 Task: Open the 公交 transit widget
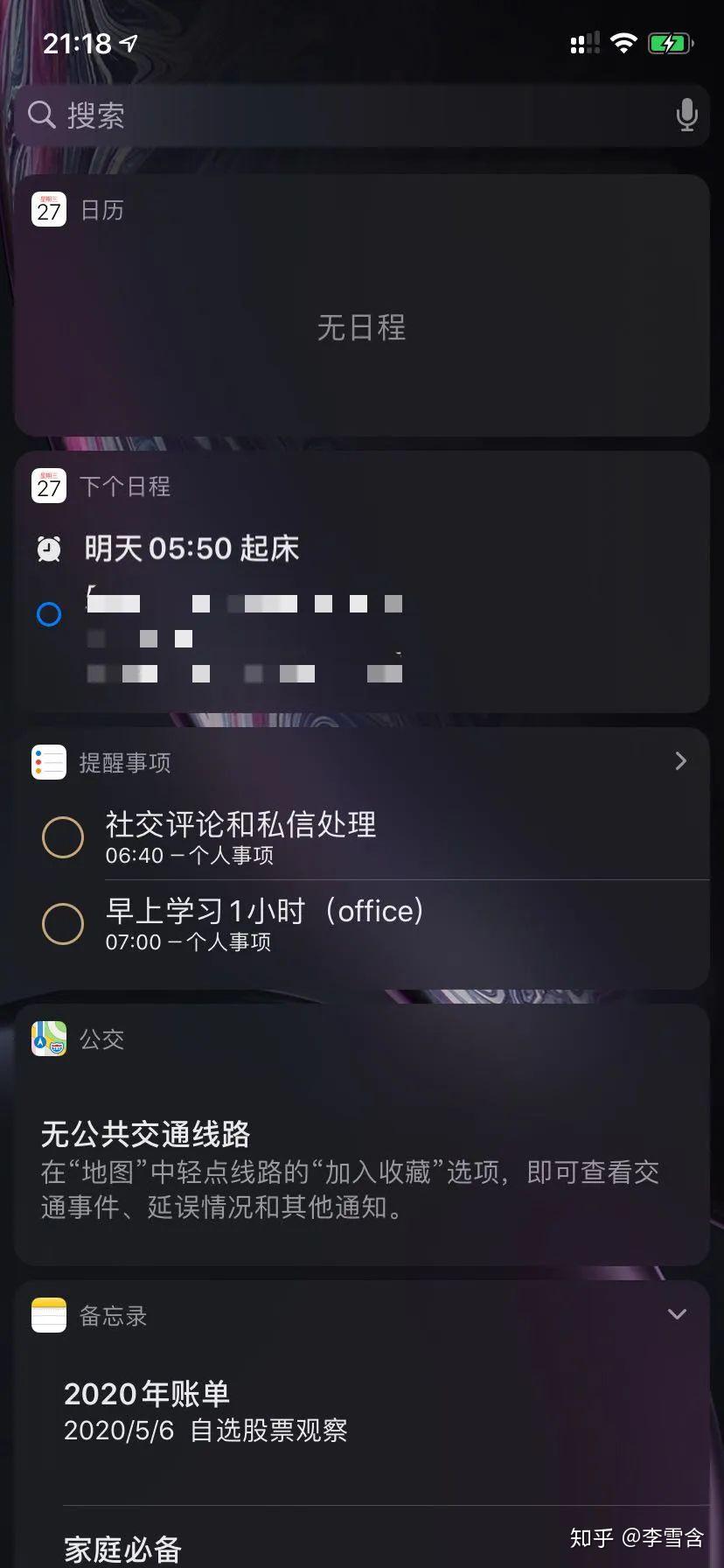tap(361, 1155)
